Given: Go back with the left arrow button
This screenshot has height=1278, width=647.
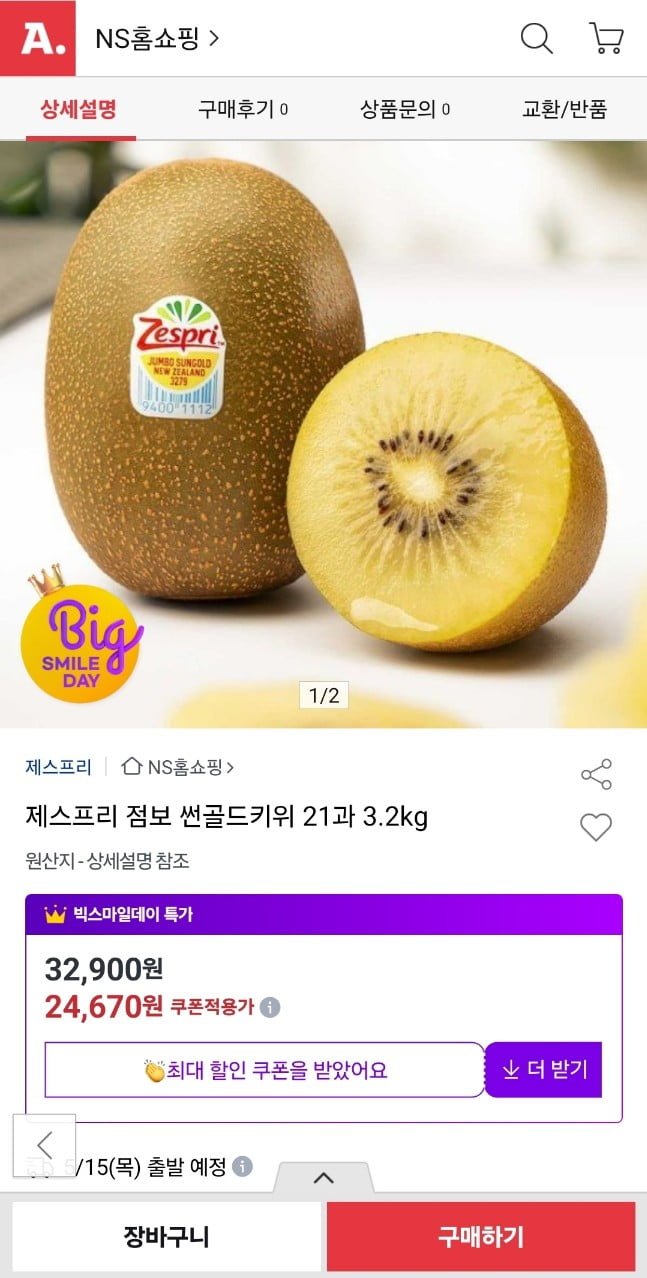Looking at the screenshot, I should tap(44, 1145).
